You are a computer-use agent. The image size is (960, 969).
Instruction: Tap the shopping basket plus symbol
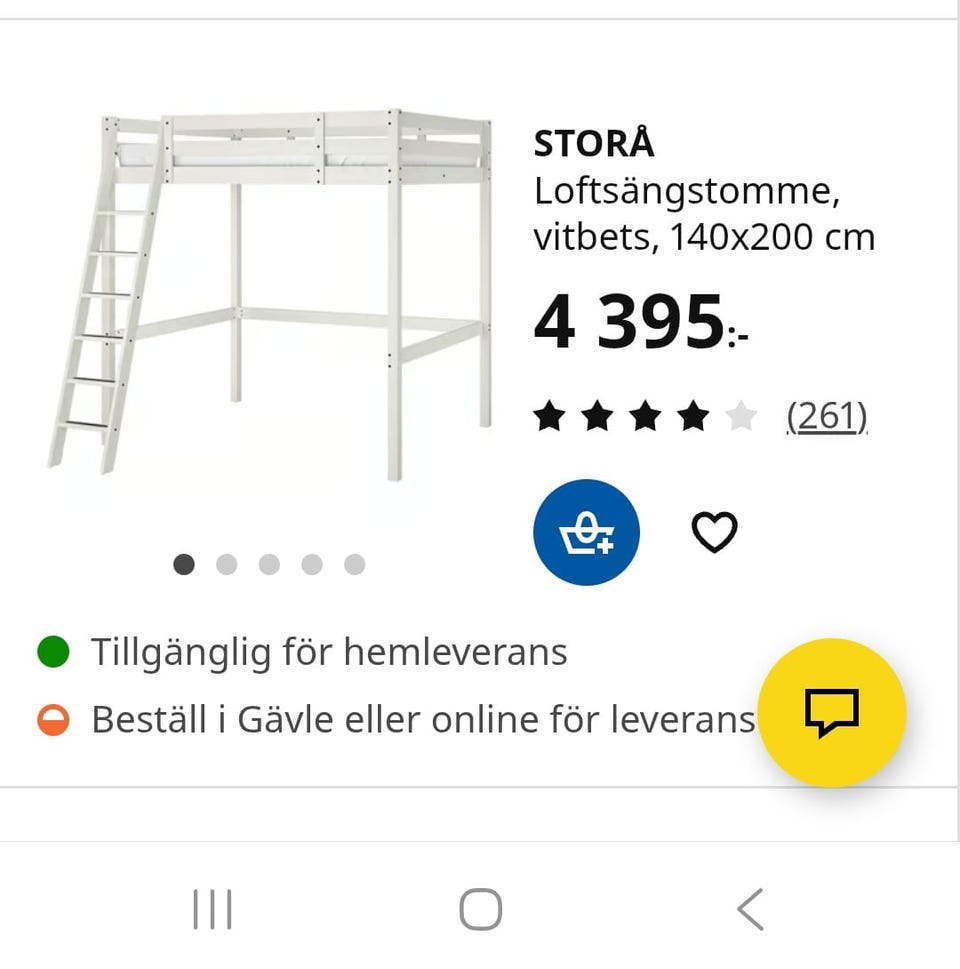586,531
